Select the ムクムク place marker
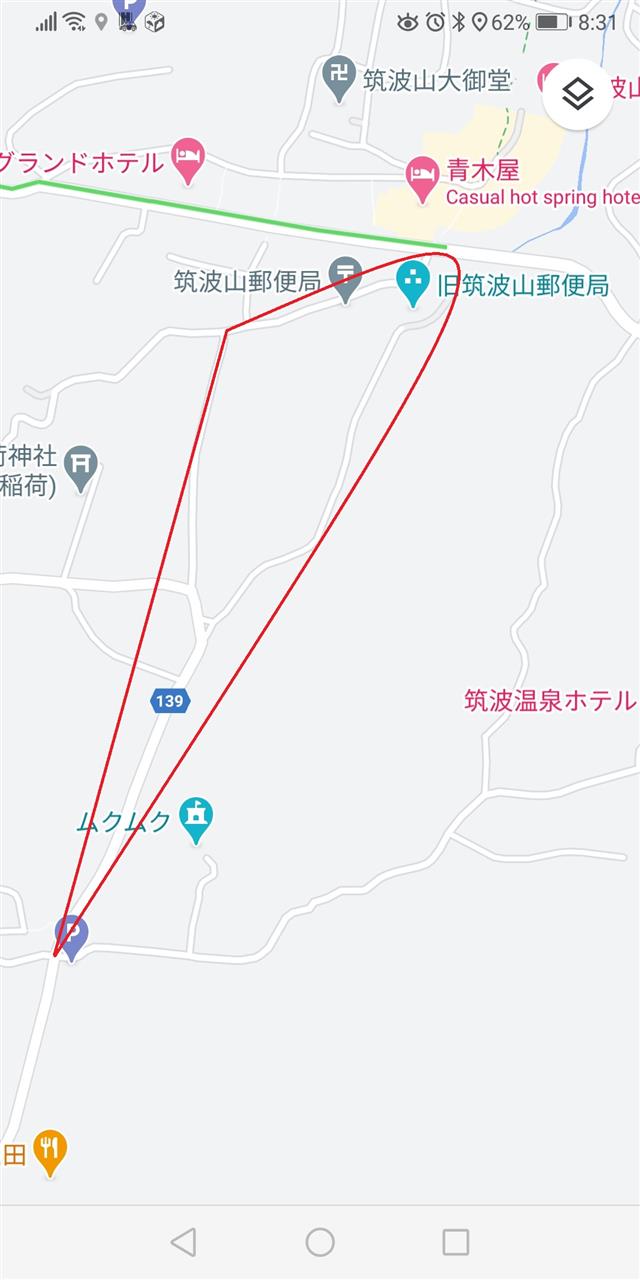 (x=196, y=820)
